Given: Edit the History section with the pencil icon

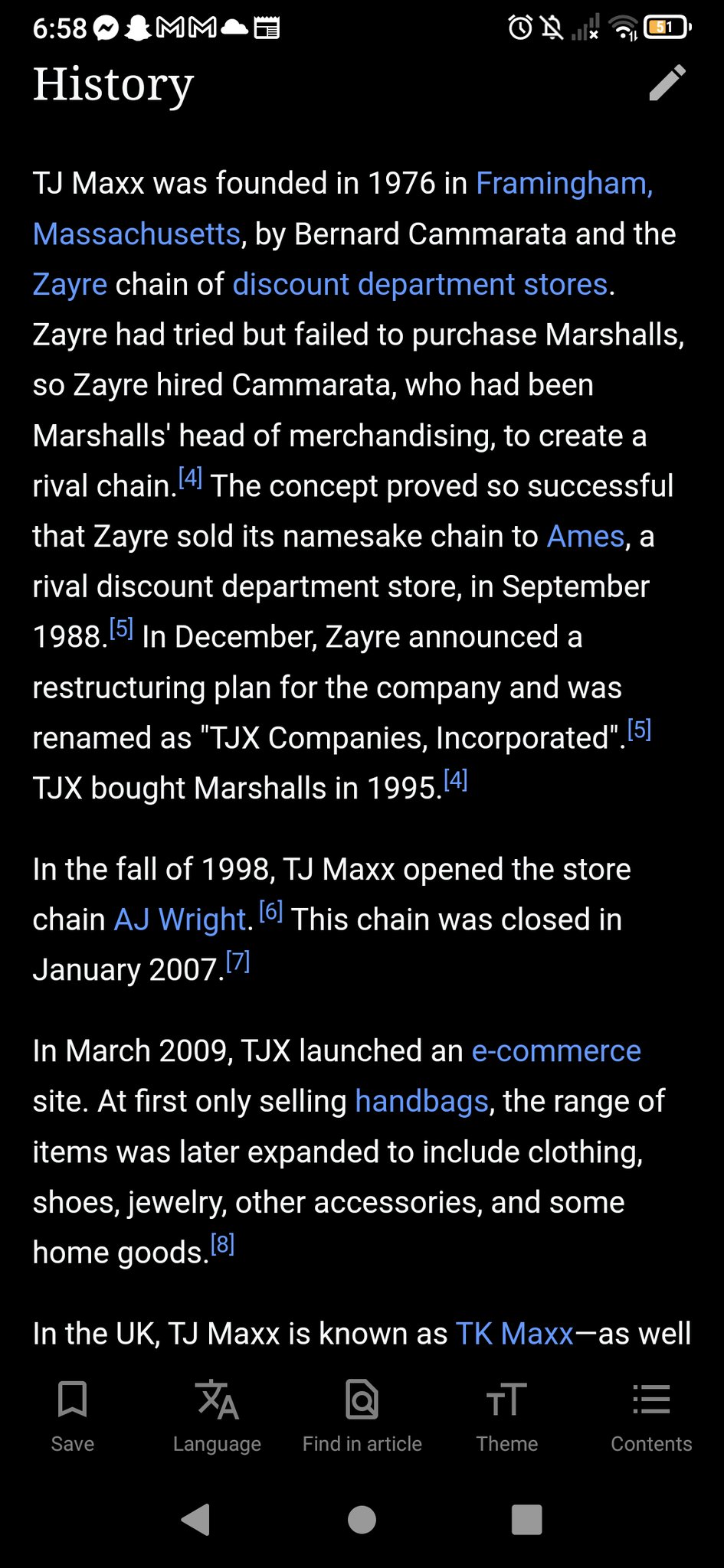Looking at the screenshot, I should [667, 83].
